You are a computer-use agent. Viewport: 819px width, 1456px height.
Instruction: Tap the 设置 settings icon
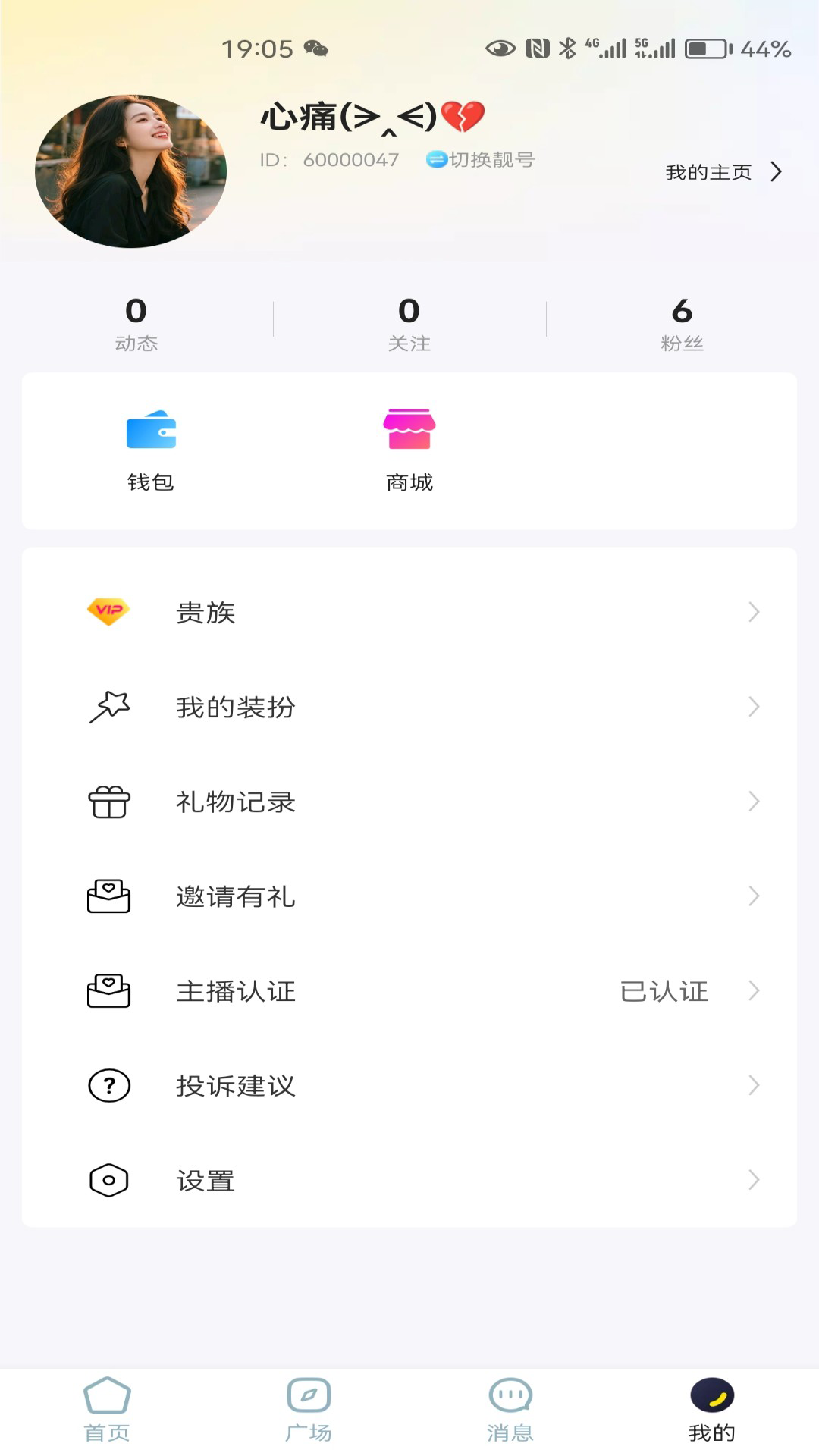coord(109,1179)
